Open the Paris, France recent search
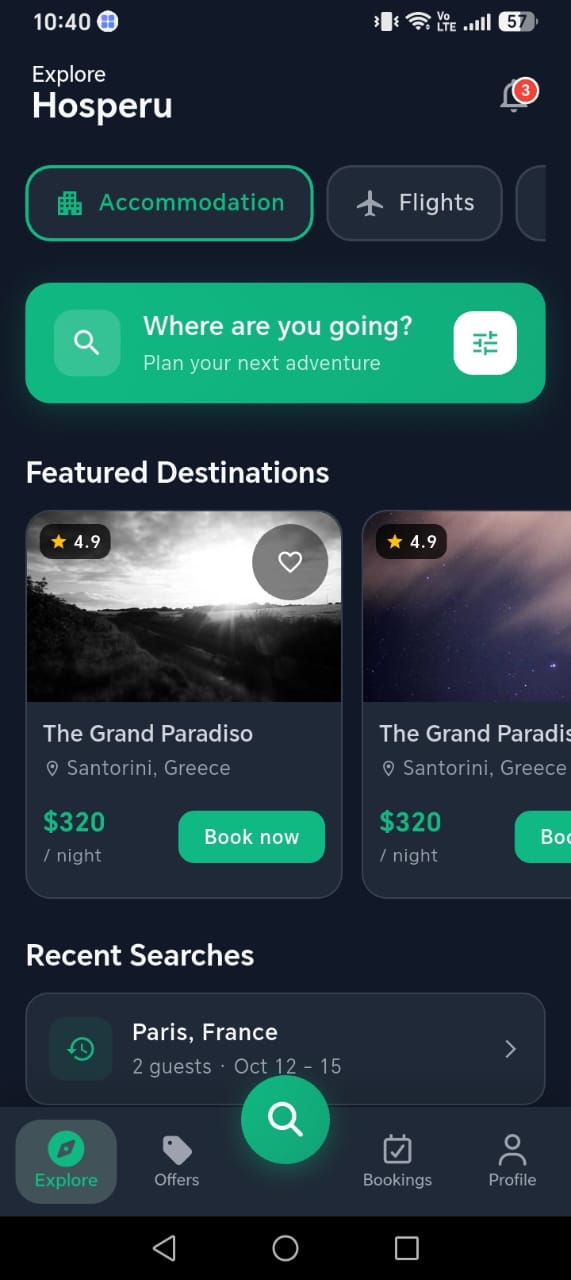Viewport: 571px width, 1280px height. click(x=285, y=1048)
